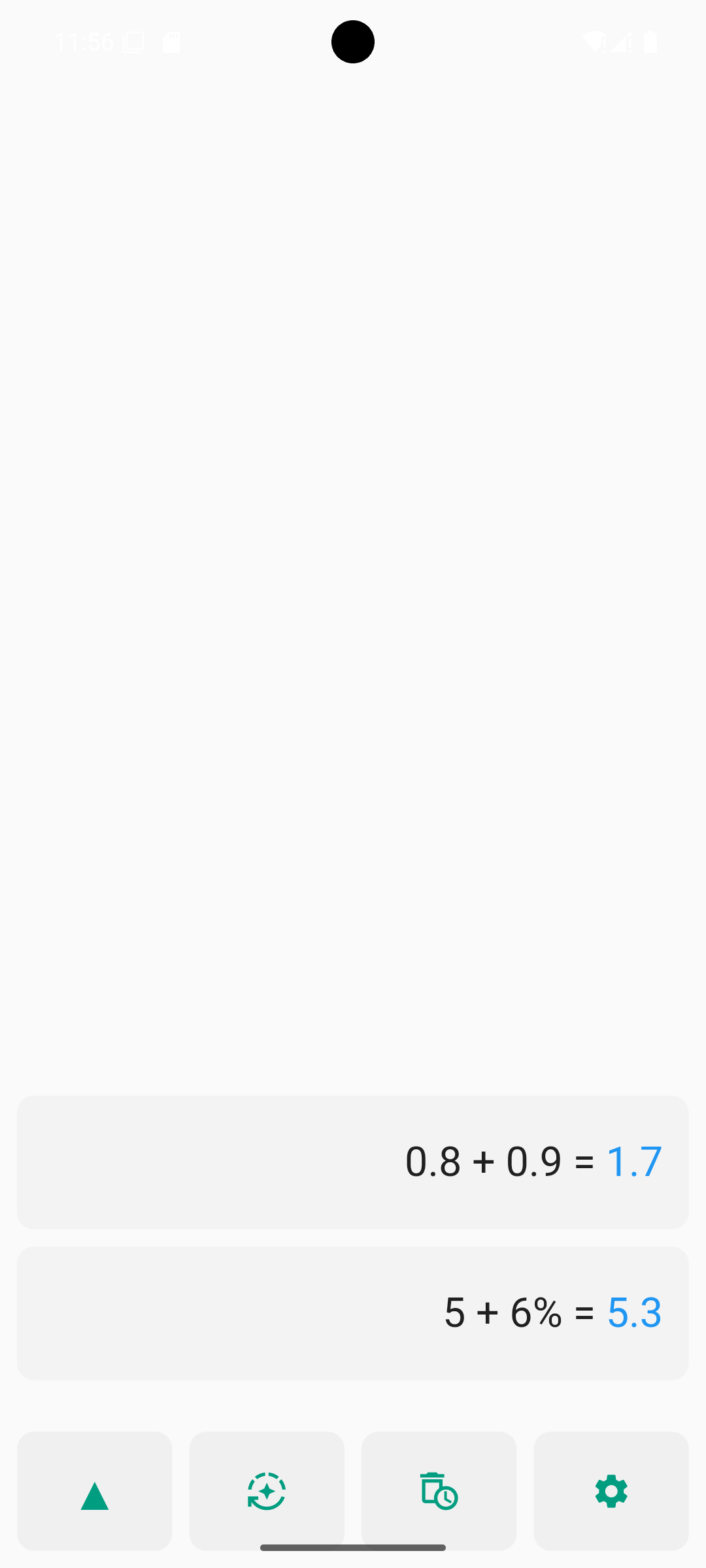
Task: Tap the green triangle collapse button
Action: [x=94, y=1491]
